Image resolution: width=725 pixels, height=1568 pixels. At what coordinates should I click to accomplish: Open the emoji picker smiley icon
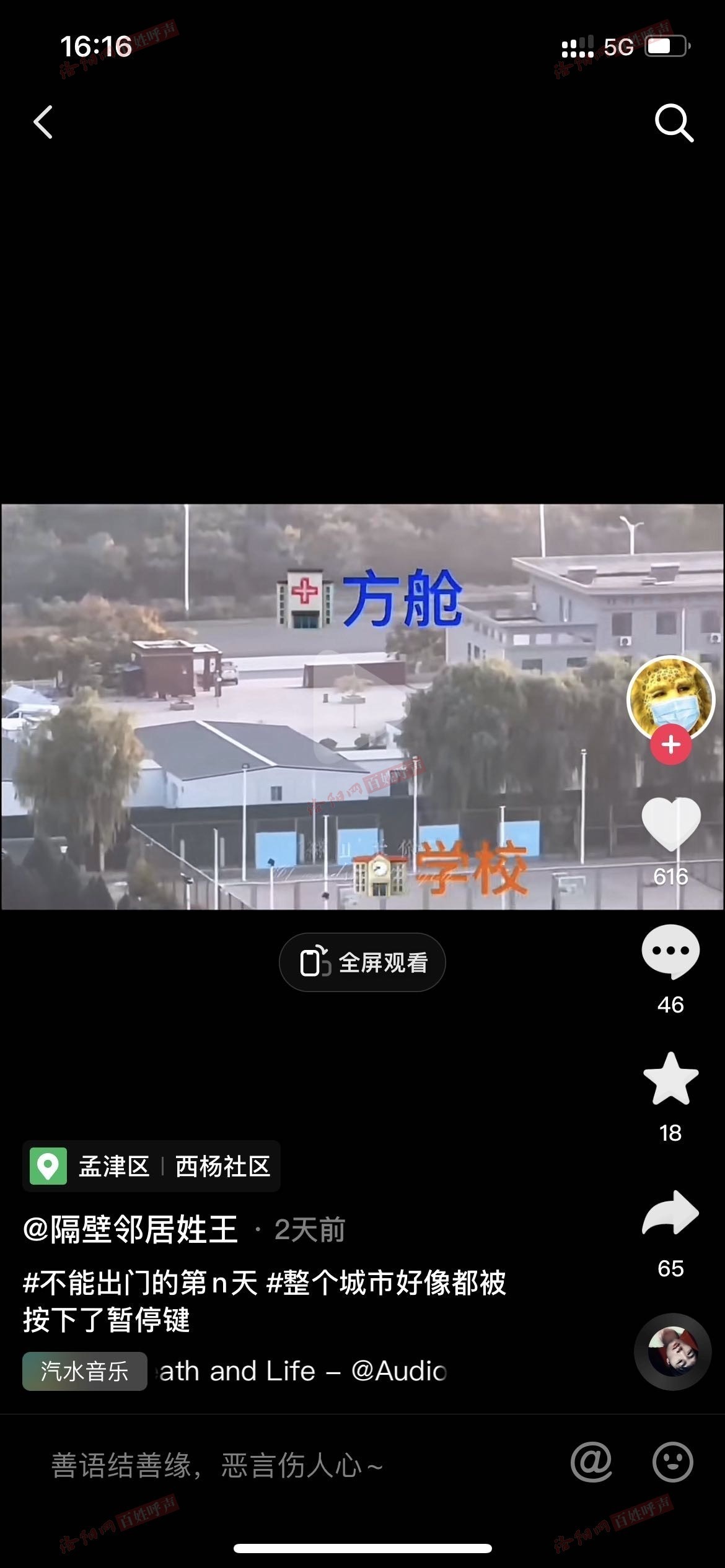[672, 1462]
